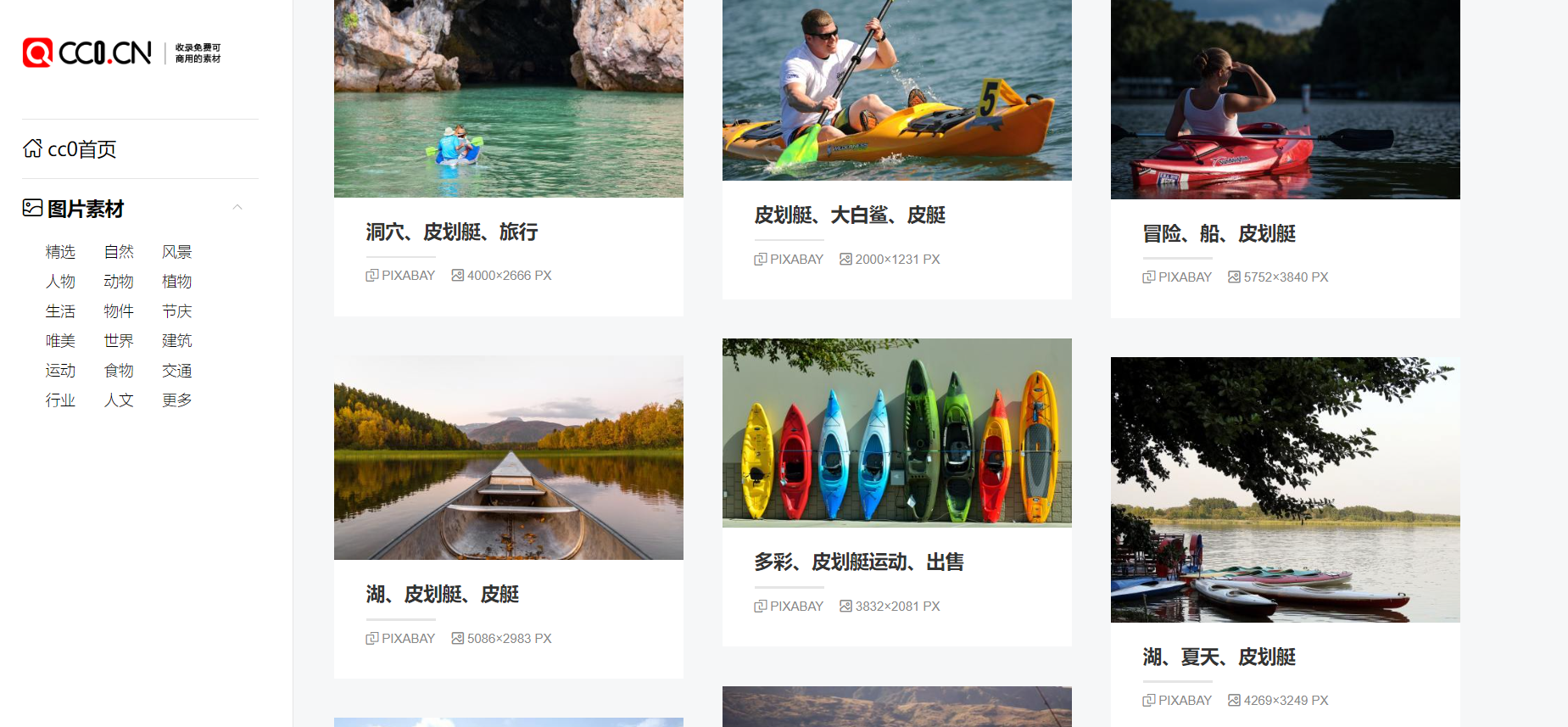This screenshot has height=727, width=1568.
Task: Browse the 运动 category
Action: [60, 371]
